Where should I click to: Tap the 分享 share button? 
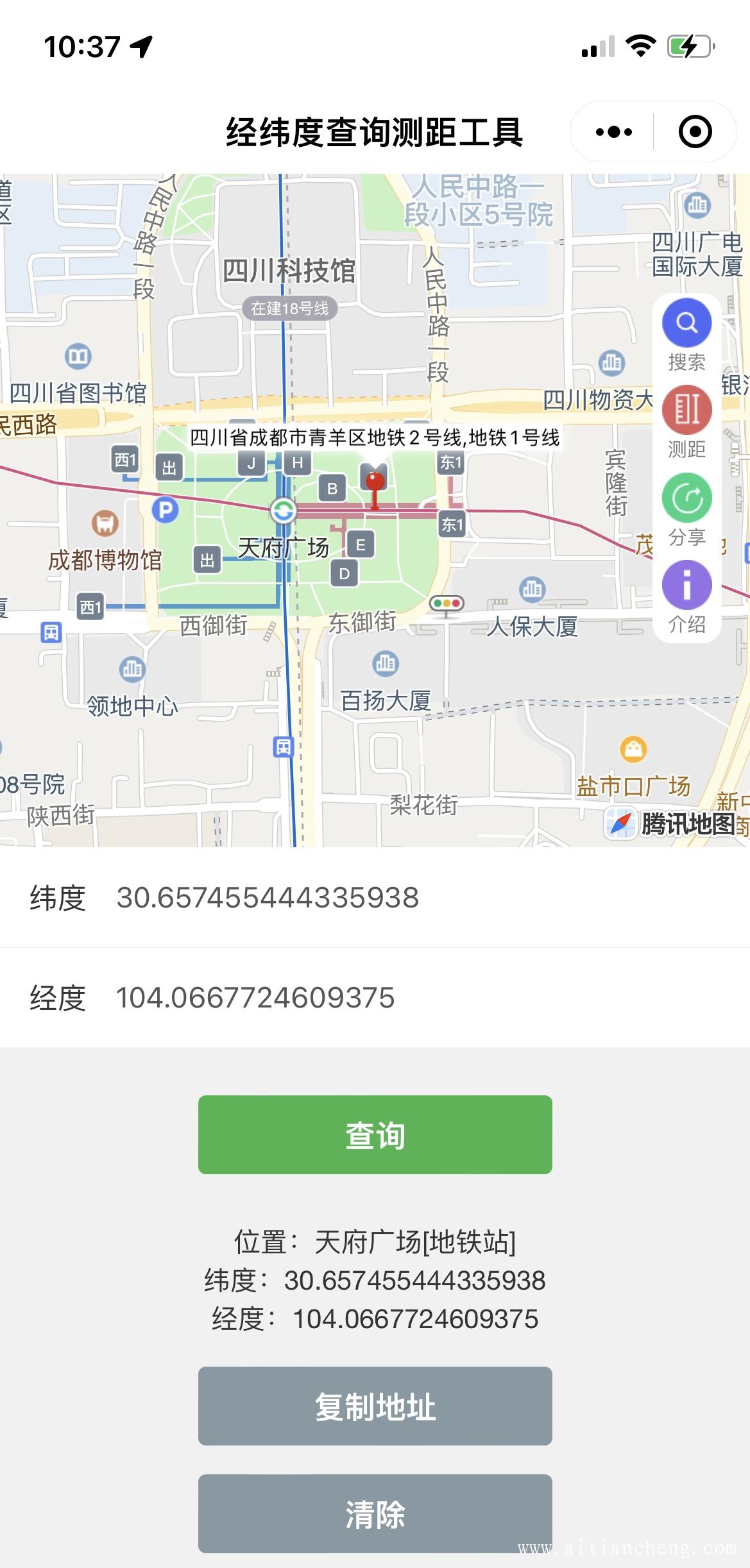tap(686, 510)
